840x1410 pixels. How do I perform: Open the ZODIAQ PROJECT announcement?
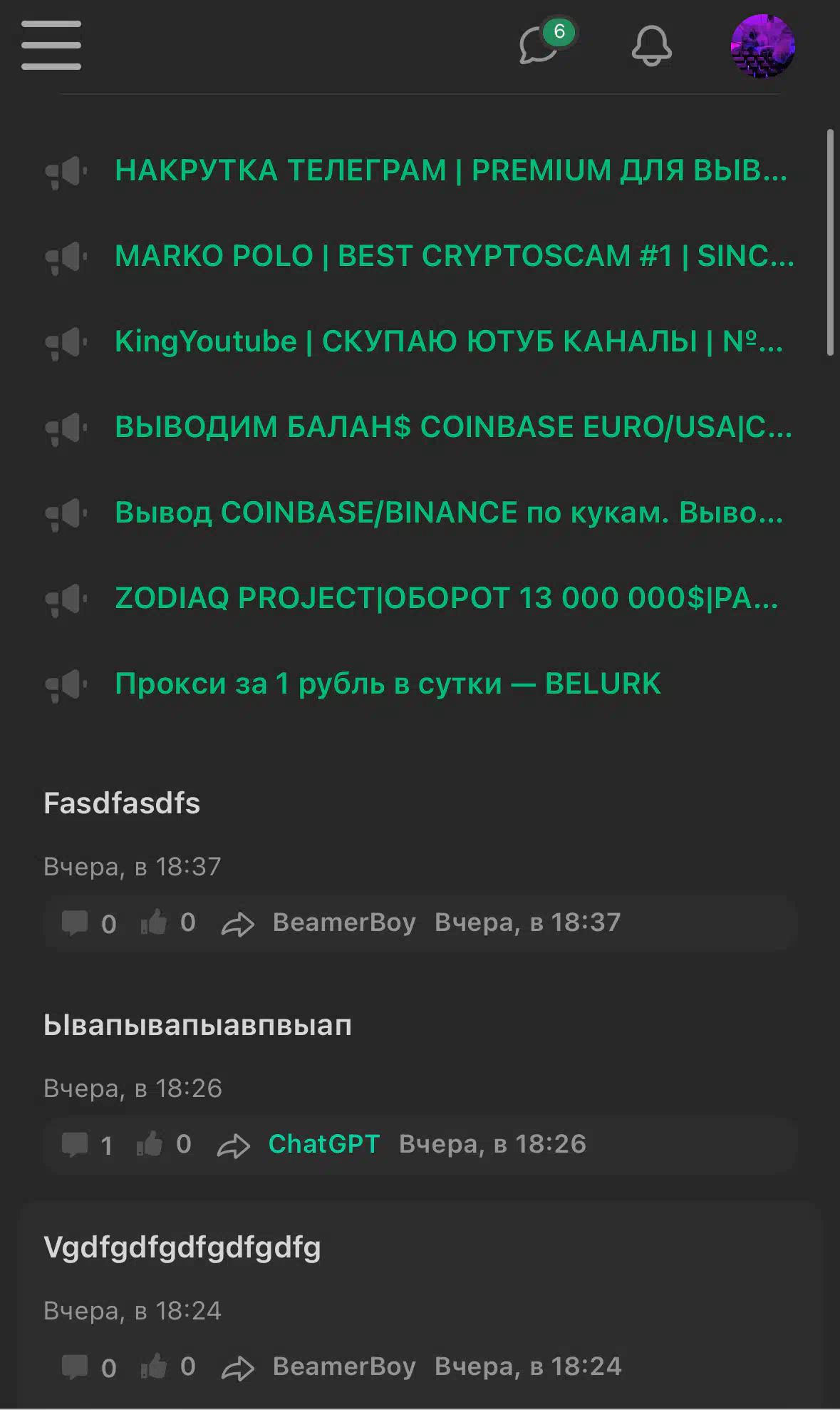point(447,598)
